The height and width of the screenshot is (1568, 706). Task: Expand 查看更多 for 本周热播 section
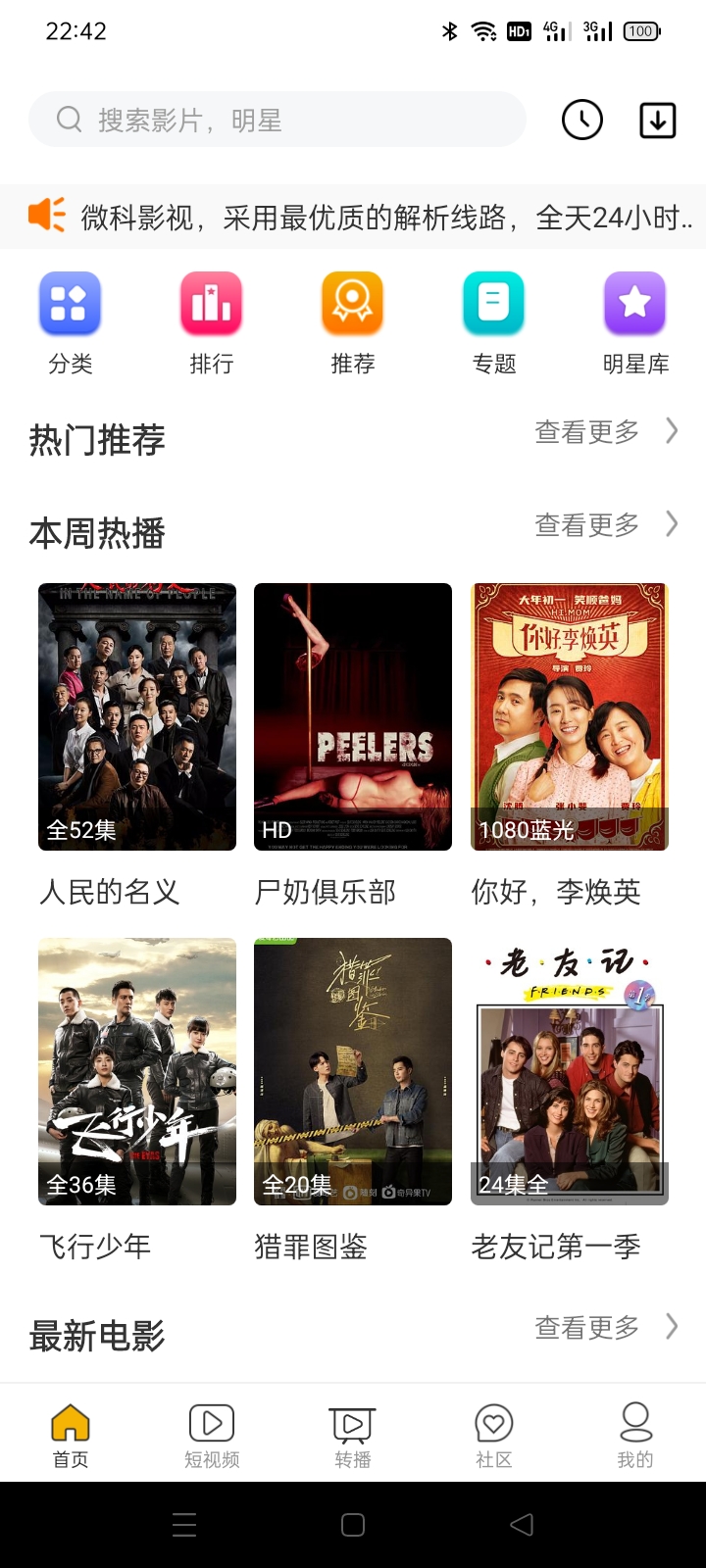pyautogui.click(x=585, y=525)
